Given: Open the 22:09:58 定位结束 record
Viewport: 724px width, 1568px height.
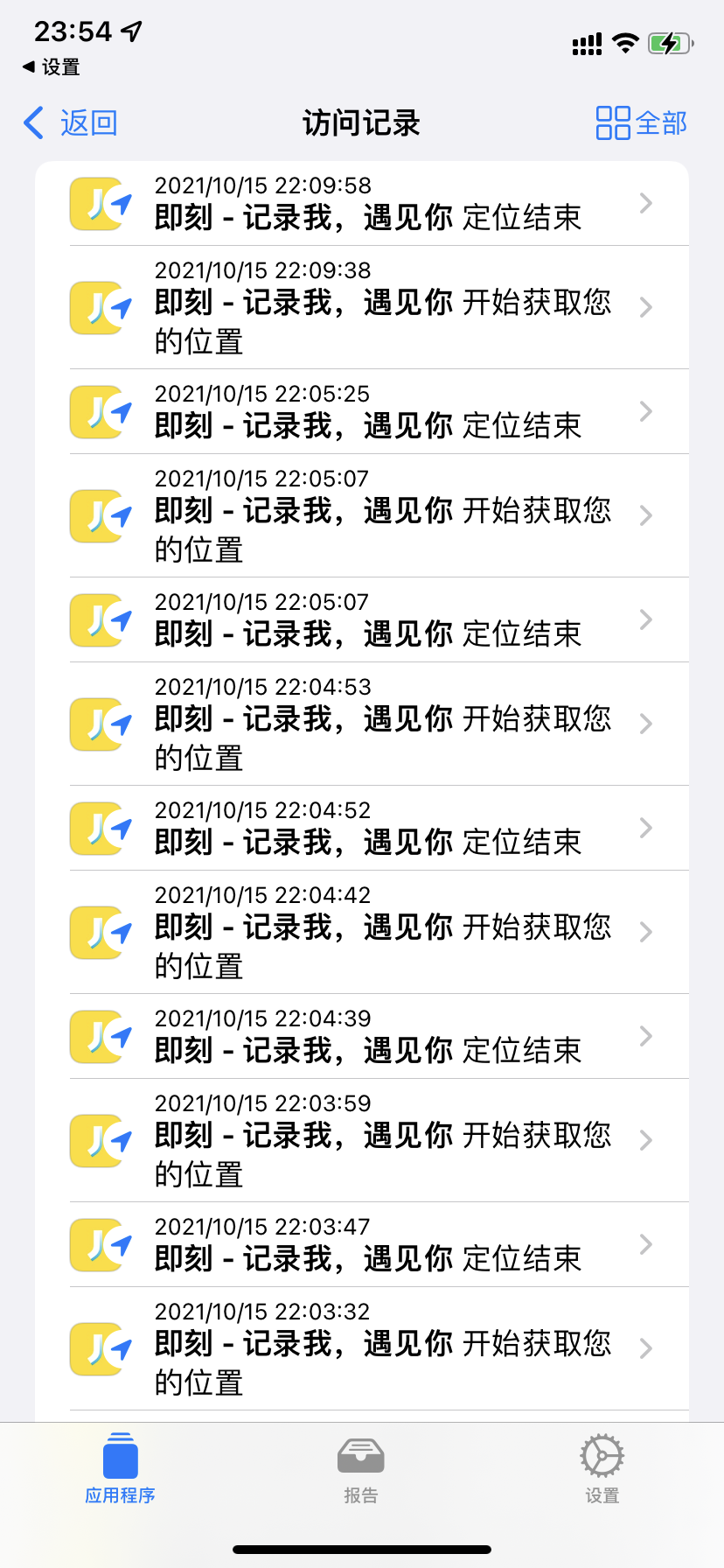Looking at the screenshot, I should point(367,204).
